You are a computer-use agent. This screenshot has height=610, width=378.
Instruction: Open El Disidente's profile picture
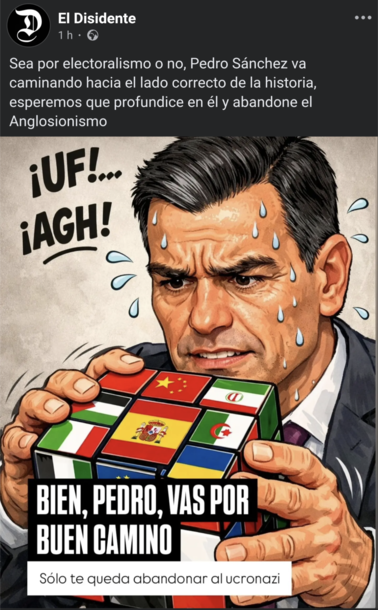coord(28,25)
